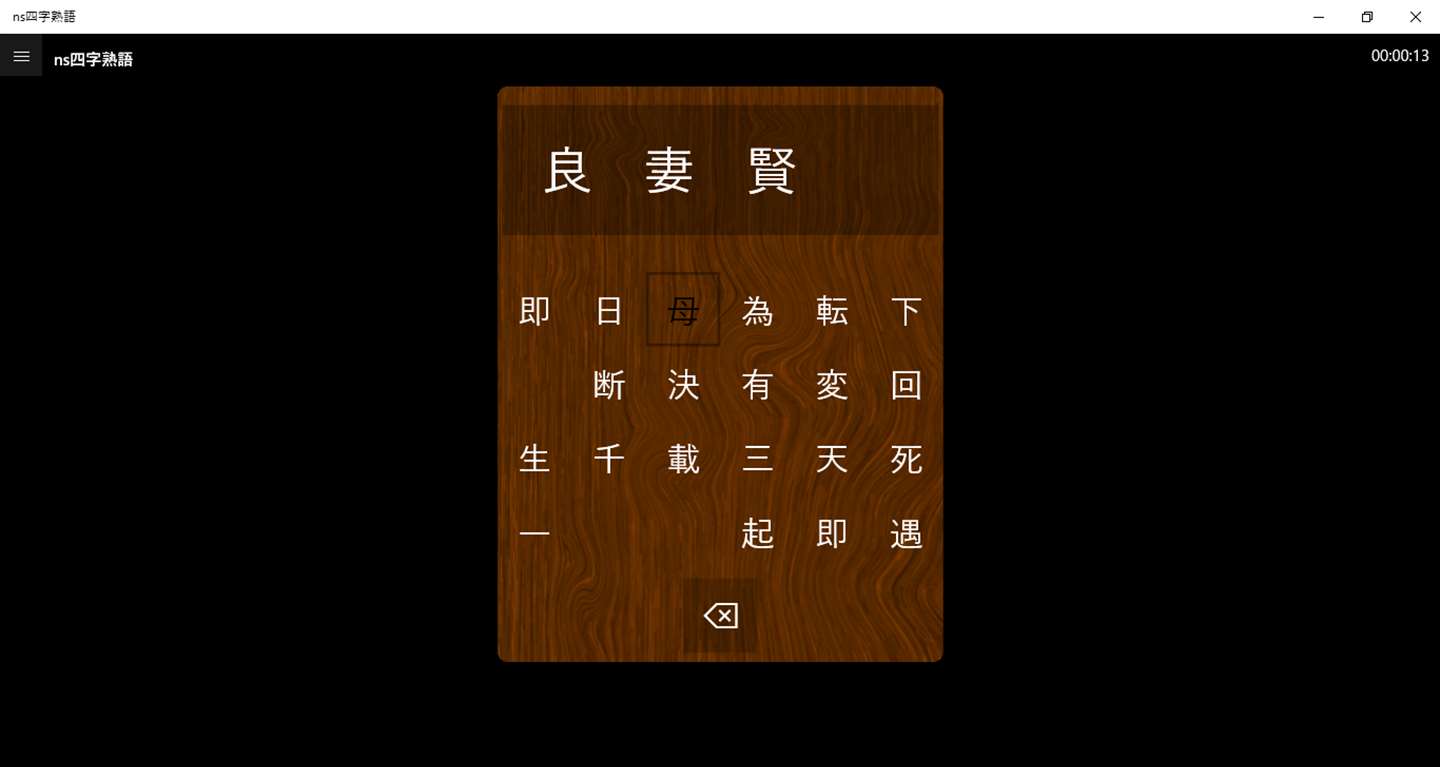Open the hamburger menu

pos(21,57)
